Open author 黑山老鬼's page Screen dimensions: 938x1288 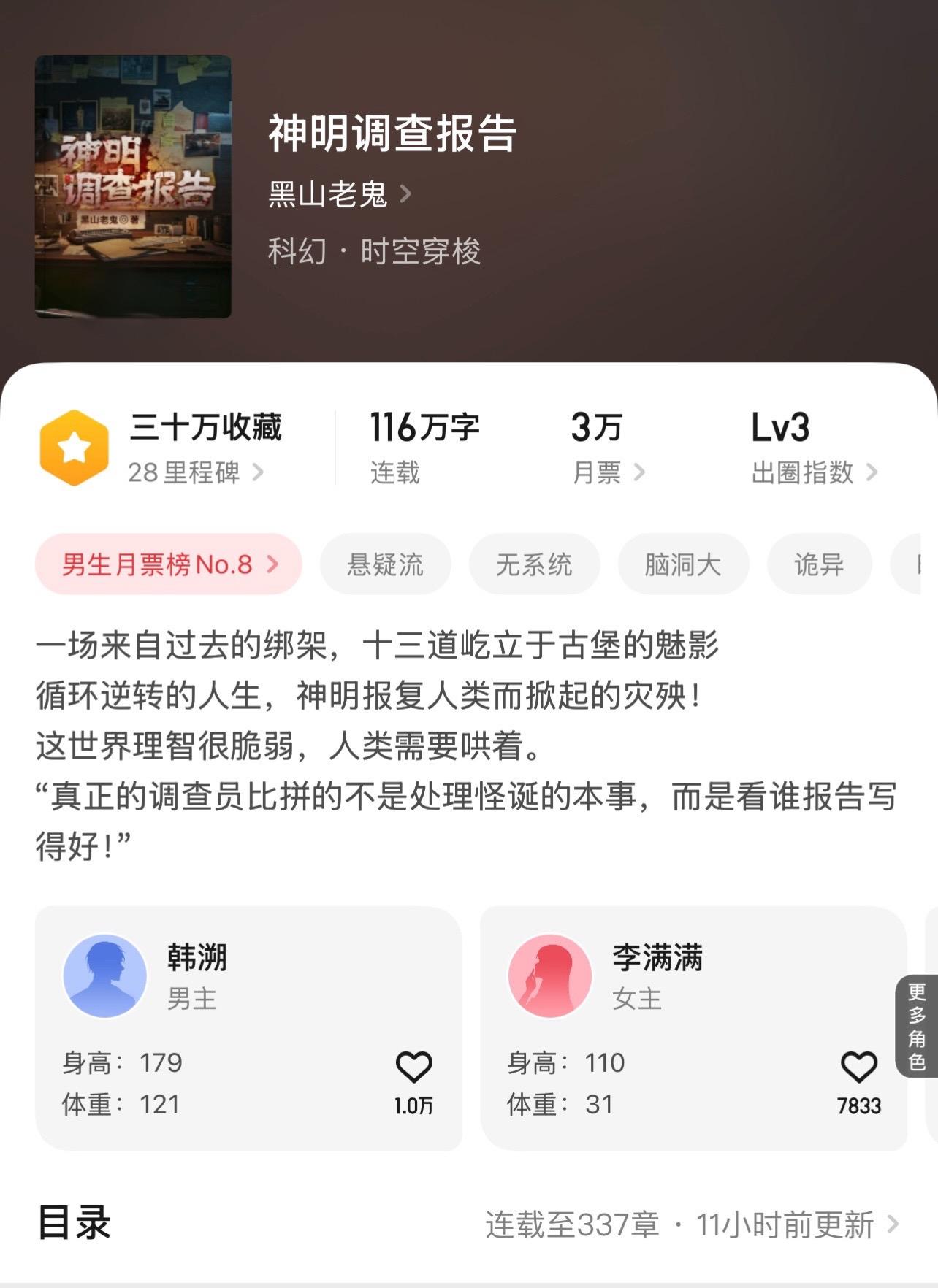pos(340,194)
